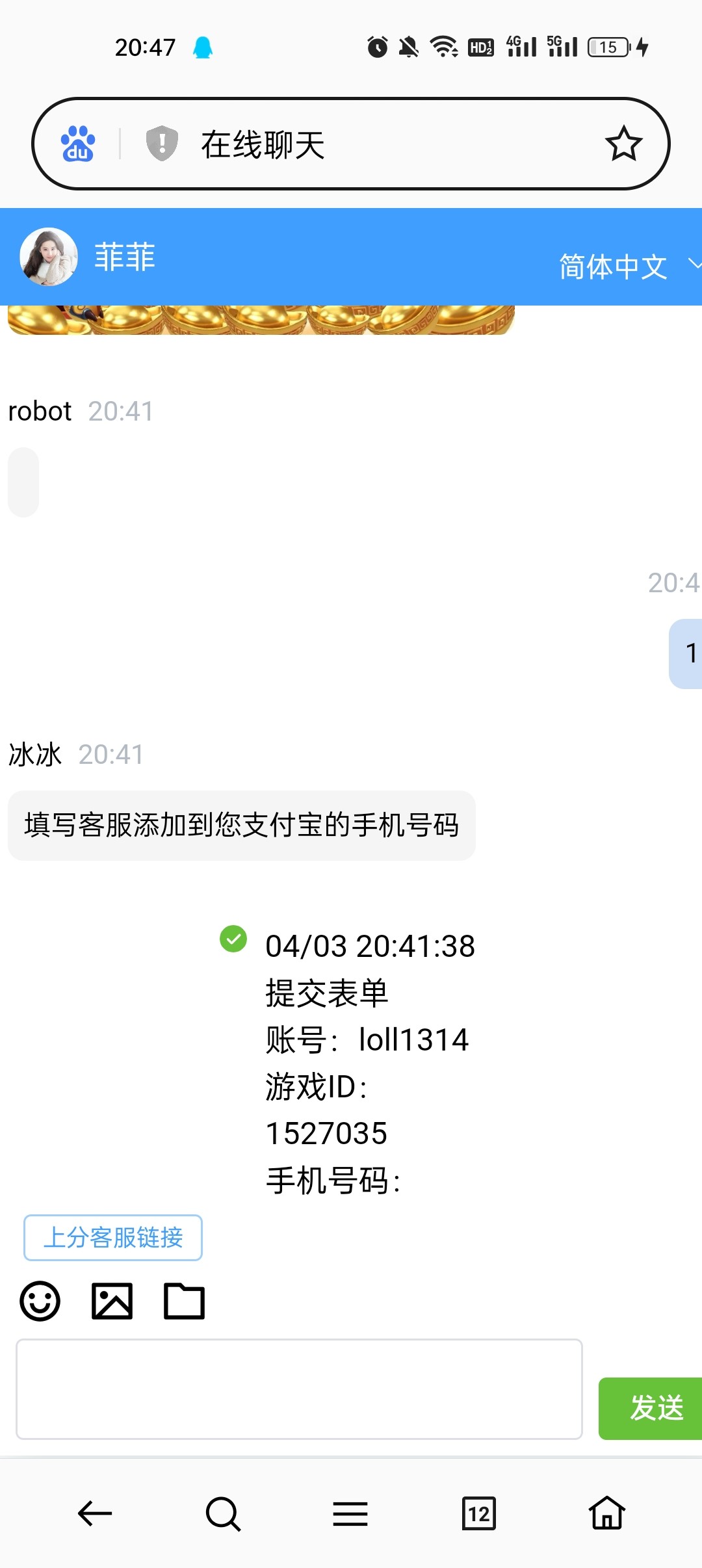Open browser search
The image size is (702, 1568).
pos(223,1514)
